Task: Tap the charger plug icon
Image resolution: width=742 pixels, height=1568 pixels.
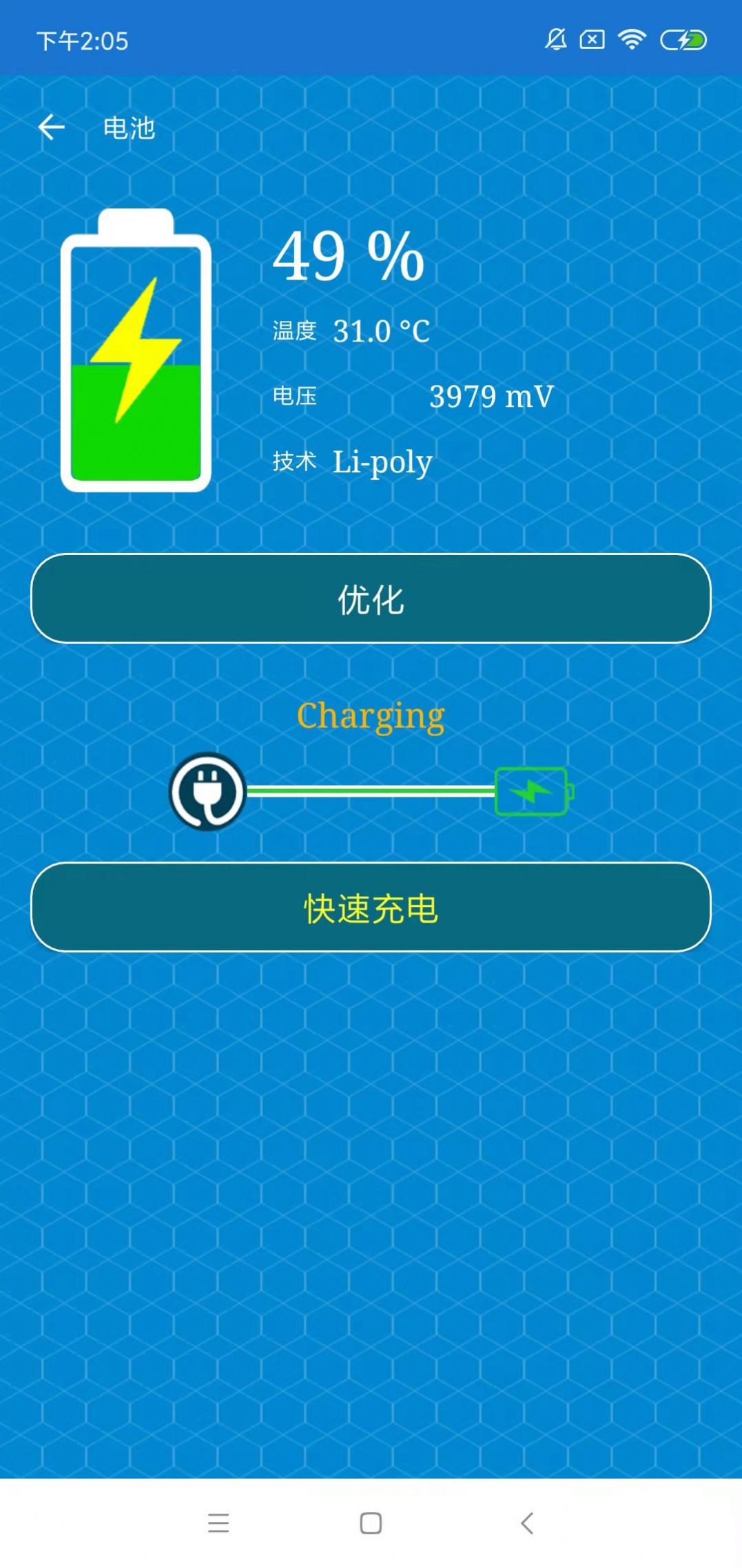Action: click(x=208, y=791)
